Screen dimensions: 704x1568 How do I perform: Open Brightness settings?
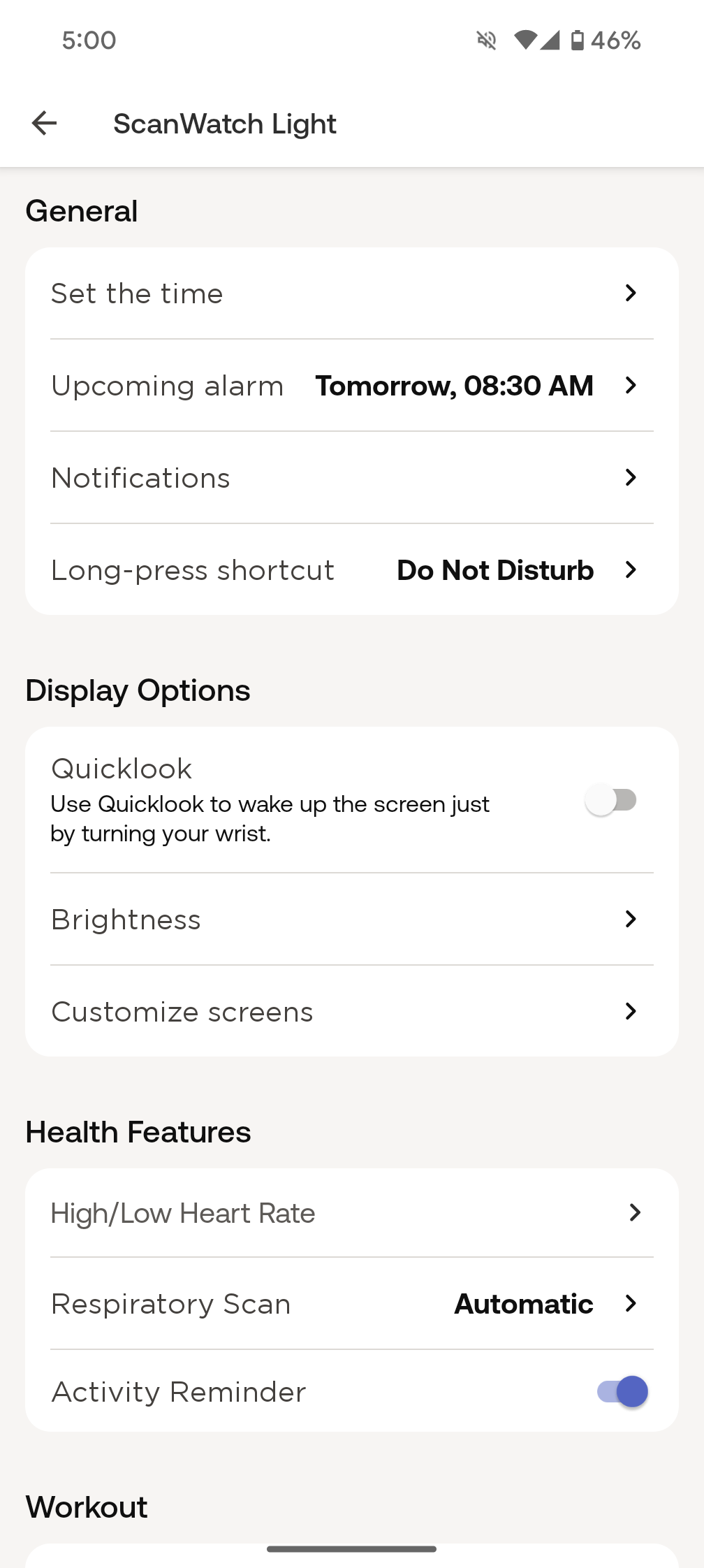[x=351, y=920]
